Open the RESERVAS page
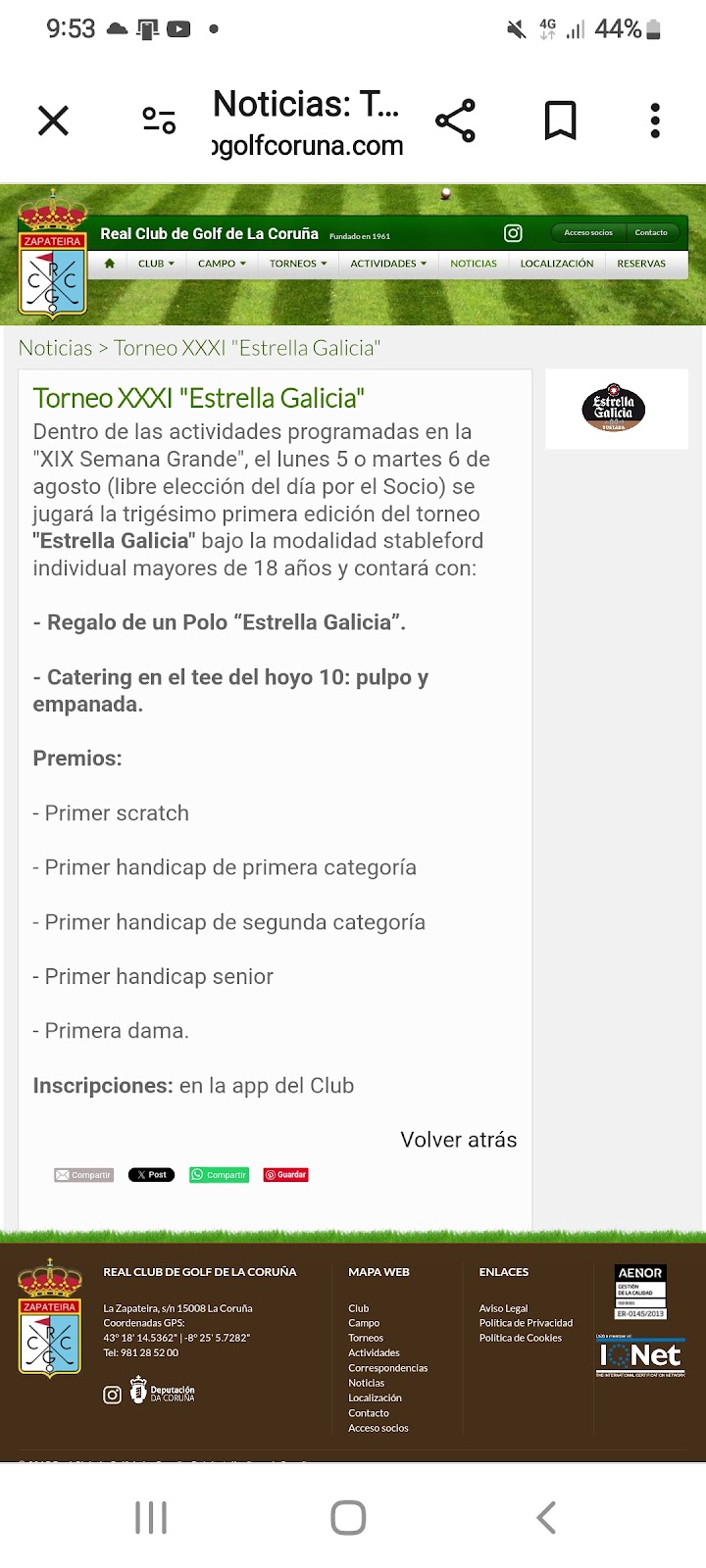 [x=641, y=264]
